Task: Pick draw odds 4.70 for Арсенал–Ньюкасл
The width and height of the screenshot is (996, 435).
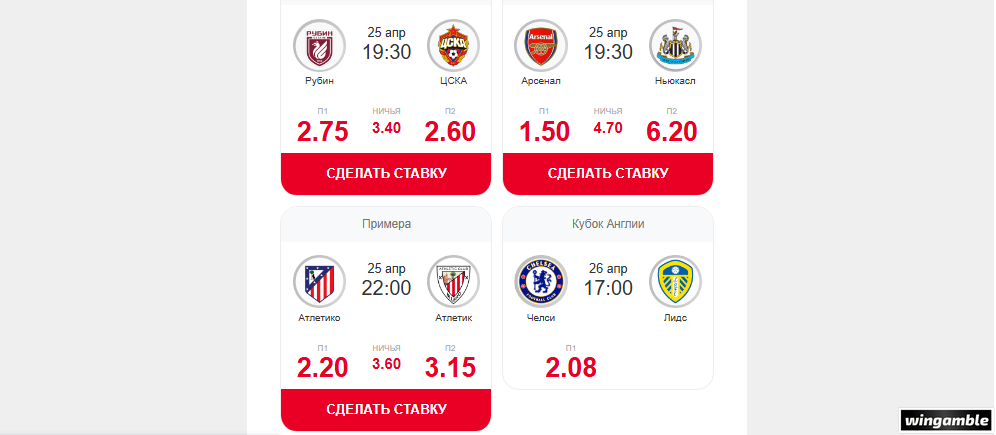Action: pyautogui.click(x=607, y=128)
